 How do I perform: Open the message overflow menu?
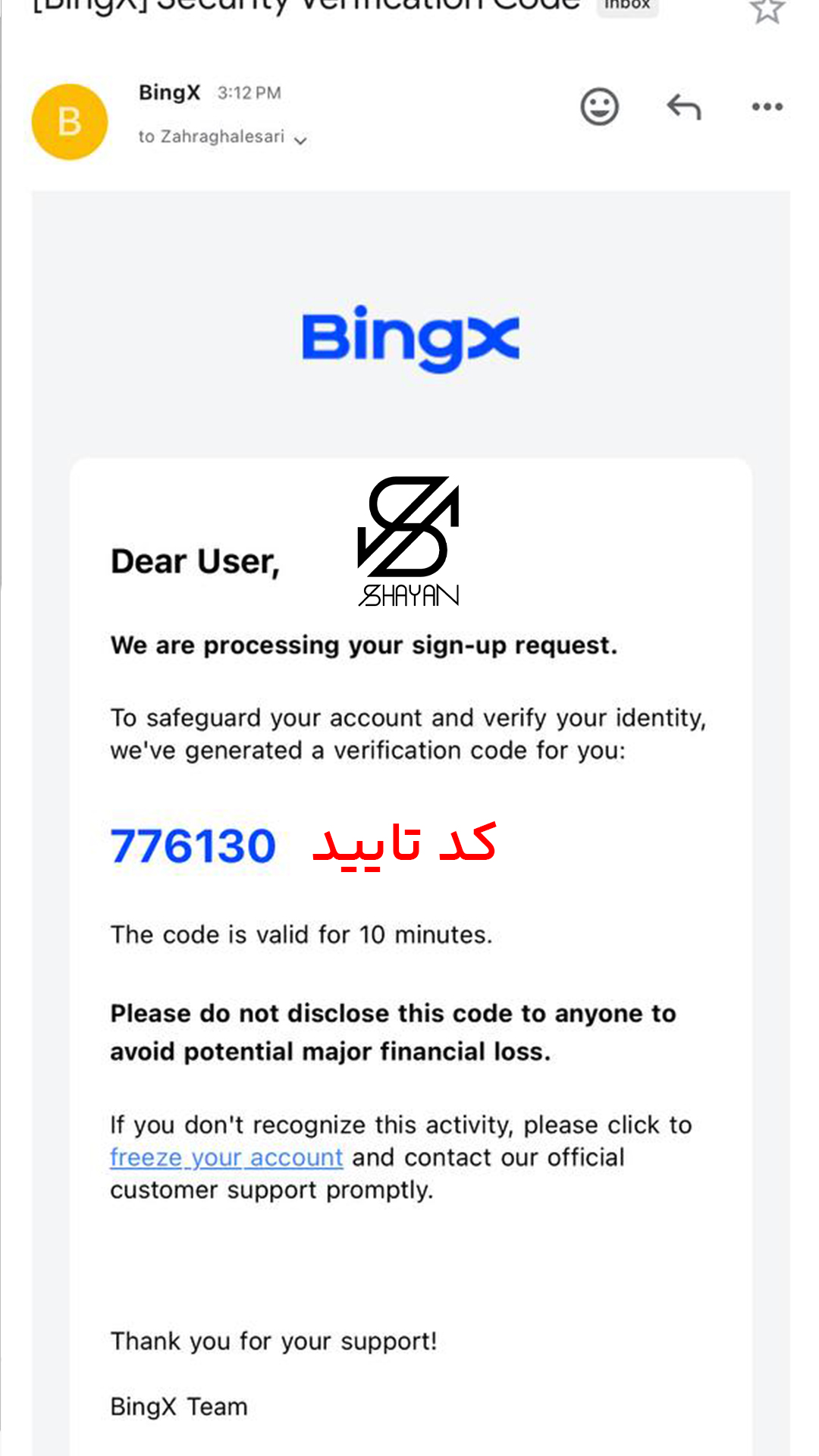coord(767,107)
